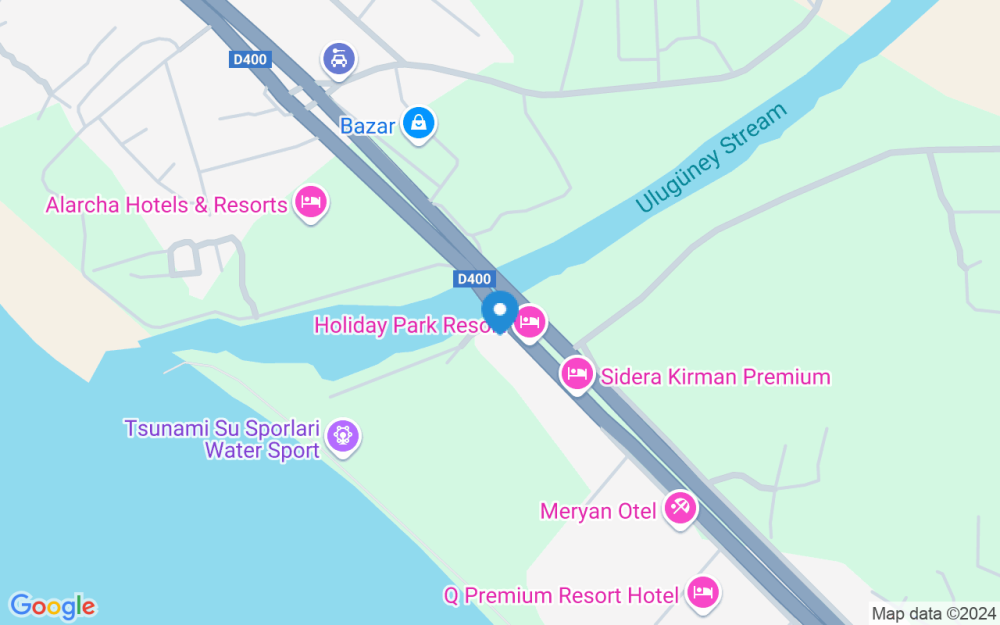Tap the Holiday Park Resort hotel pin

pos(530,322)
